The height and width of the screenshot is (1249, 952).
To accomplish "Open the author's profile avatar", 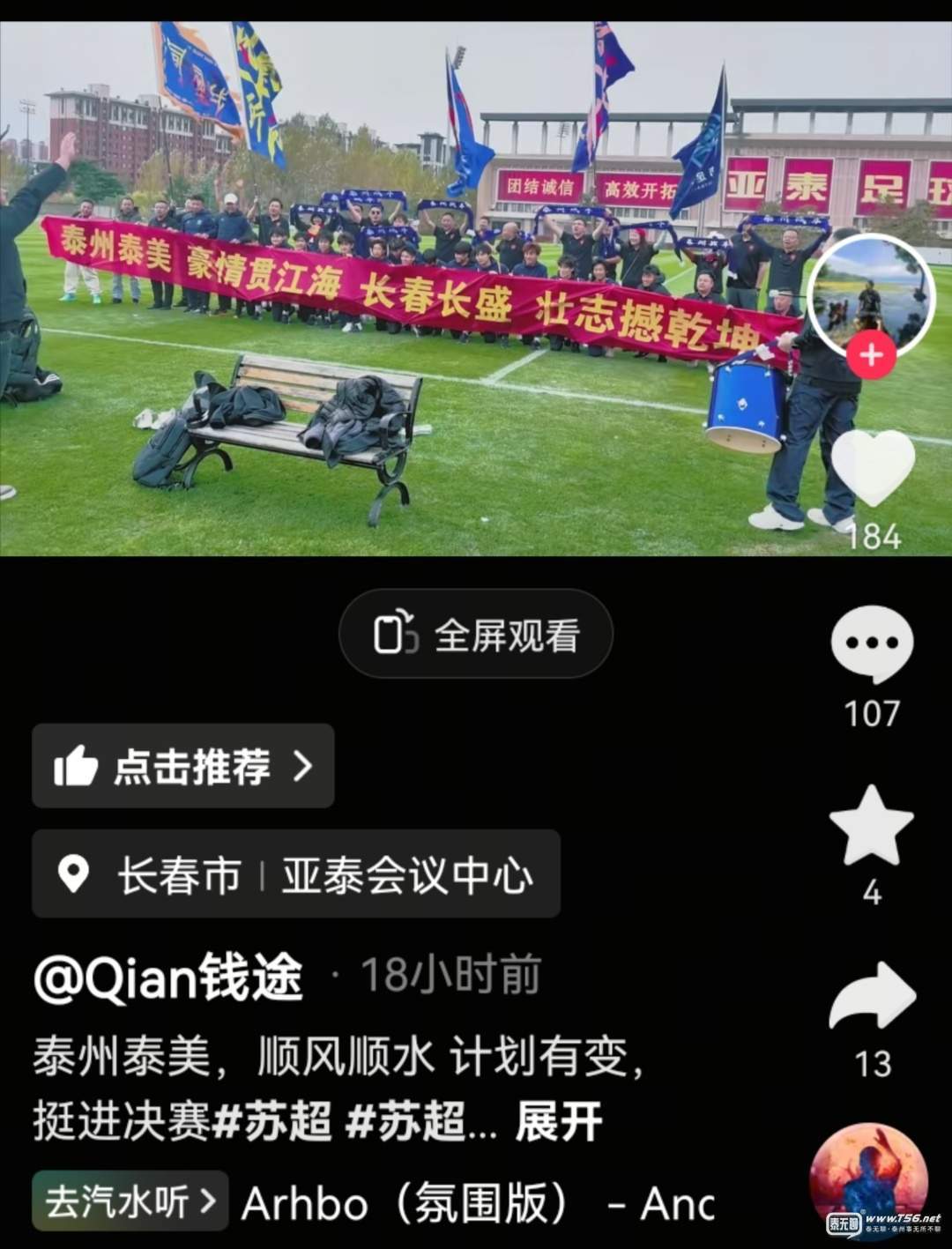I will (x=869, y=295).
